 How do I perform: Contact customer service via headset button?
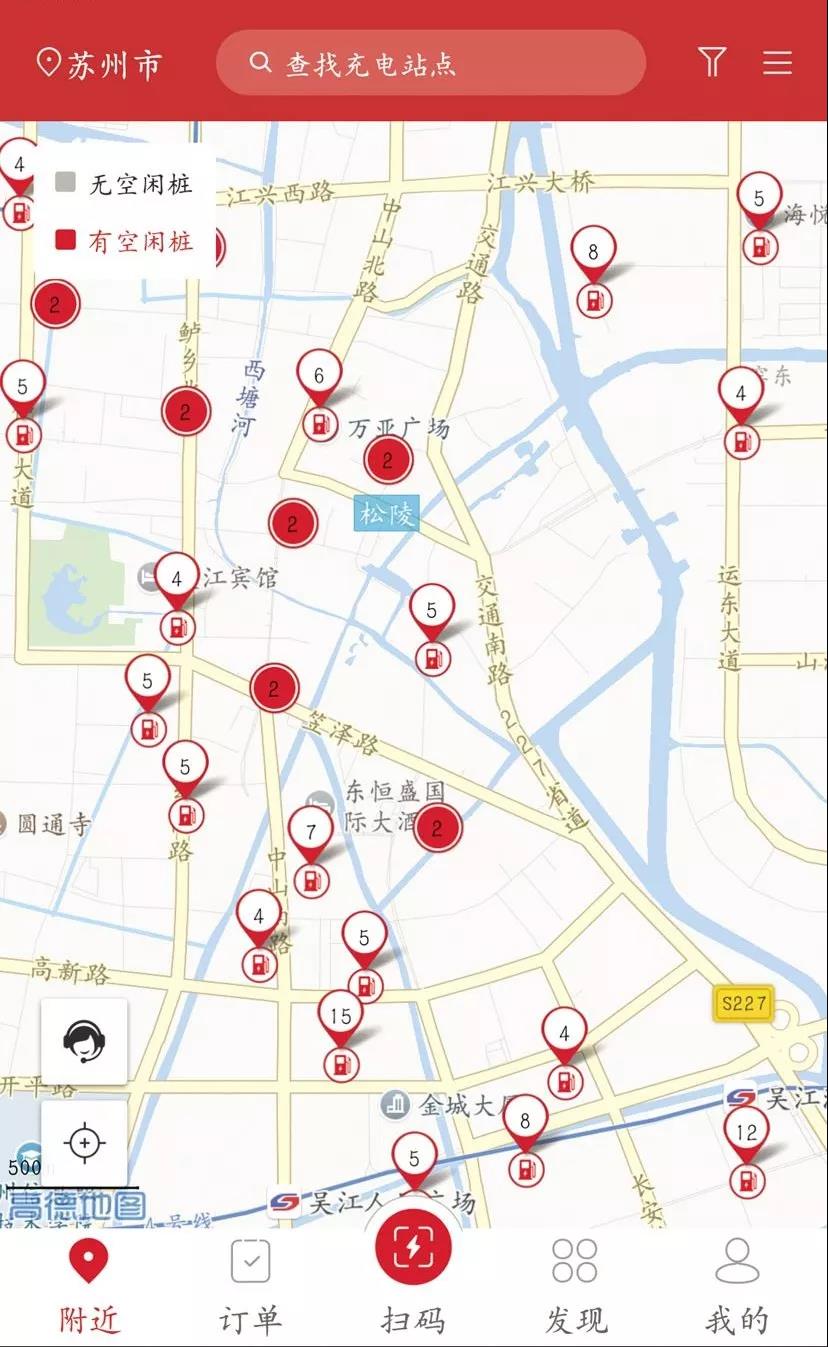[x=84, y=1041]
